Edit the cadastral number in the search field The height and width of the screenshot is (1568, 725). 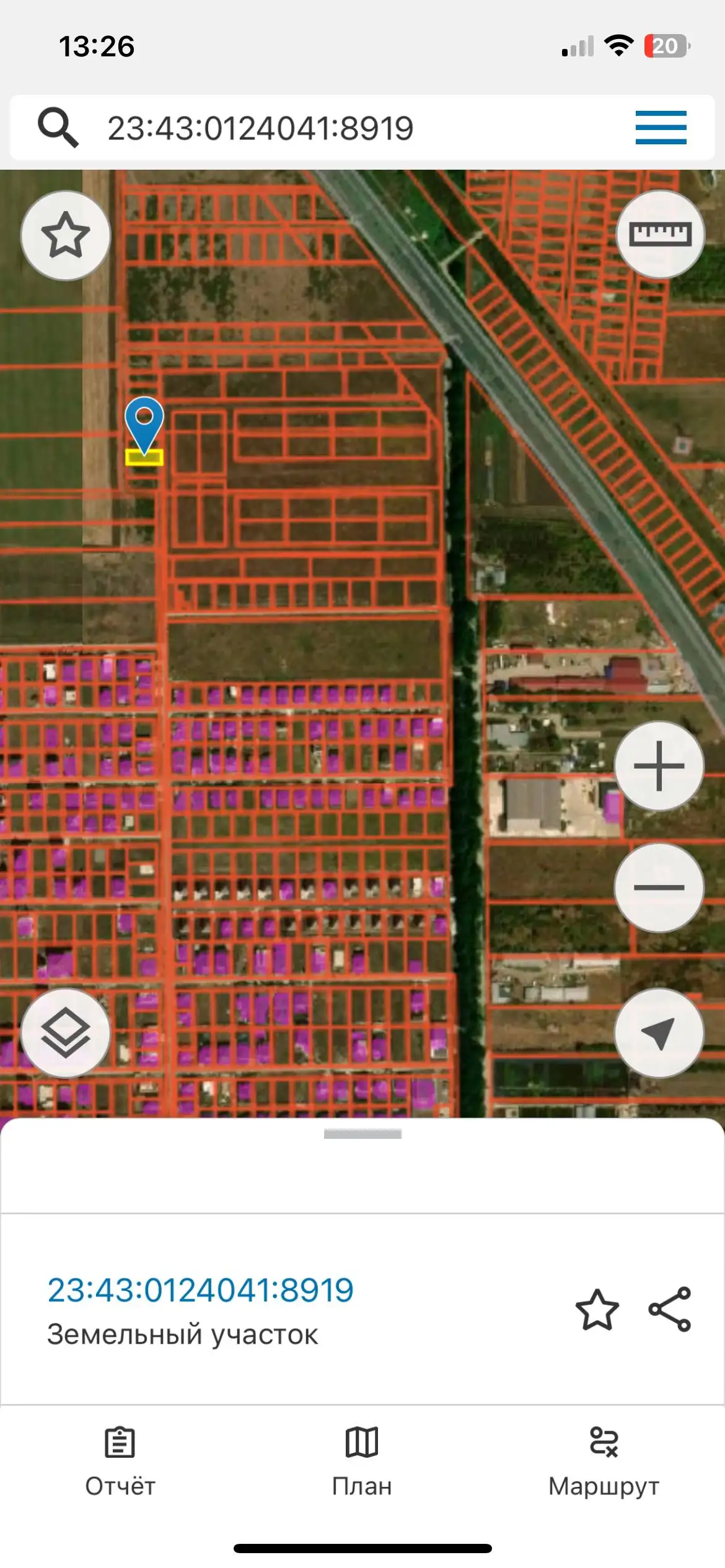click(x=260, y=128)
